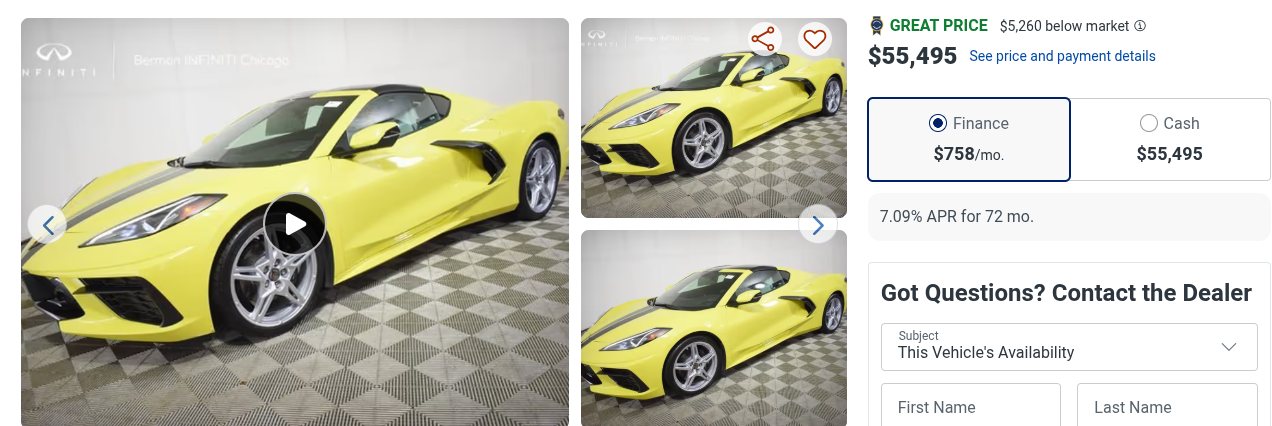Viewport: 1272px width, 426px height.
Task: Select the Finance payment option
Action: tap(938, 123)
